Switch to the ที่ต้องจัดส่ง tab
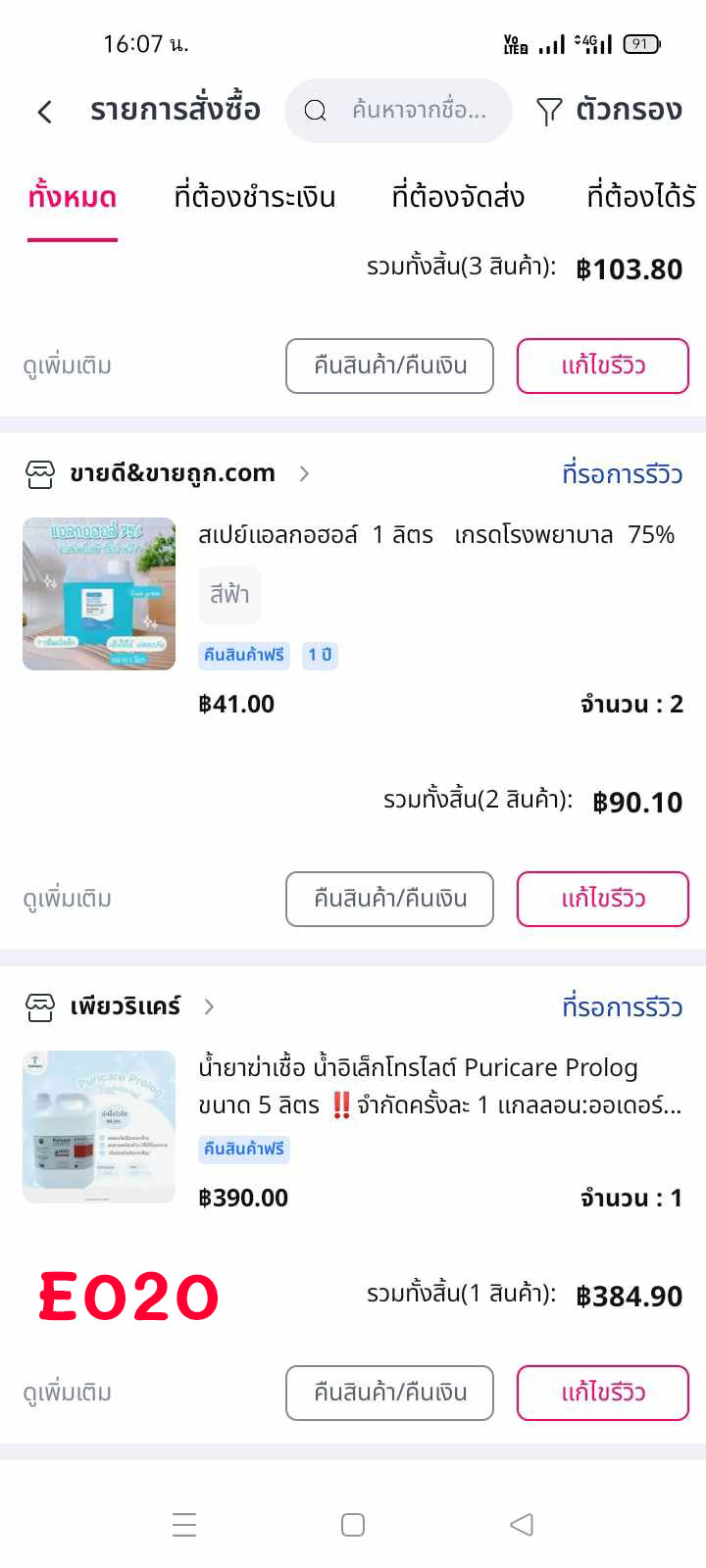This screenshot has height=1568, width=706. click(x=458, y=197)
